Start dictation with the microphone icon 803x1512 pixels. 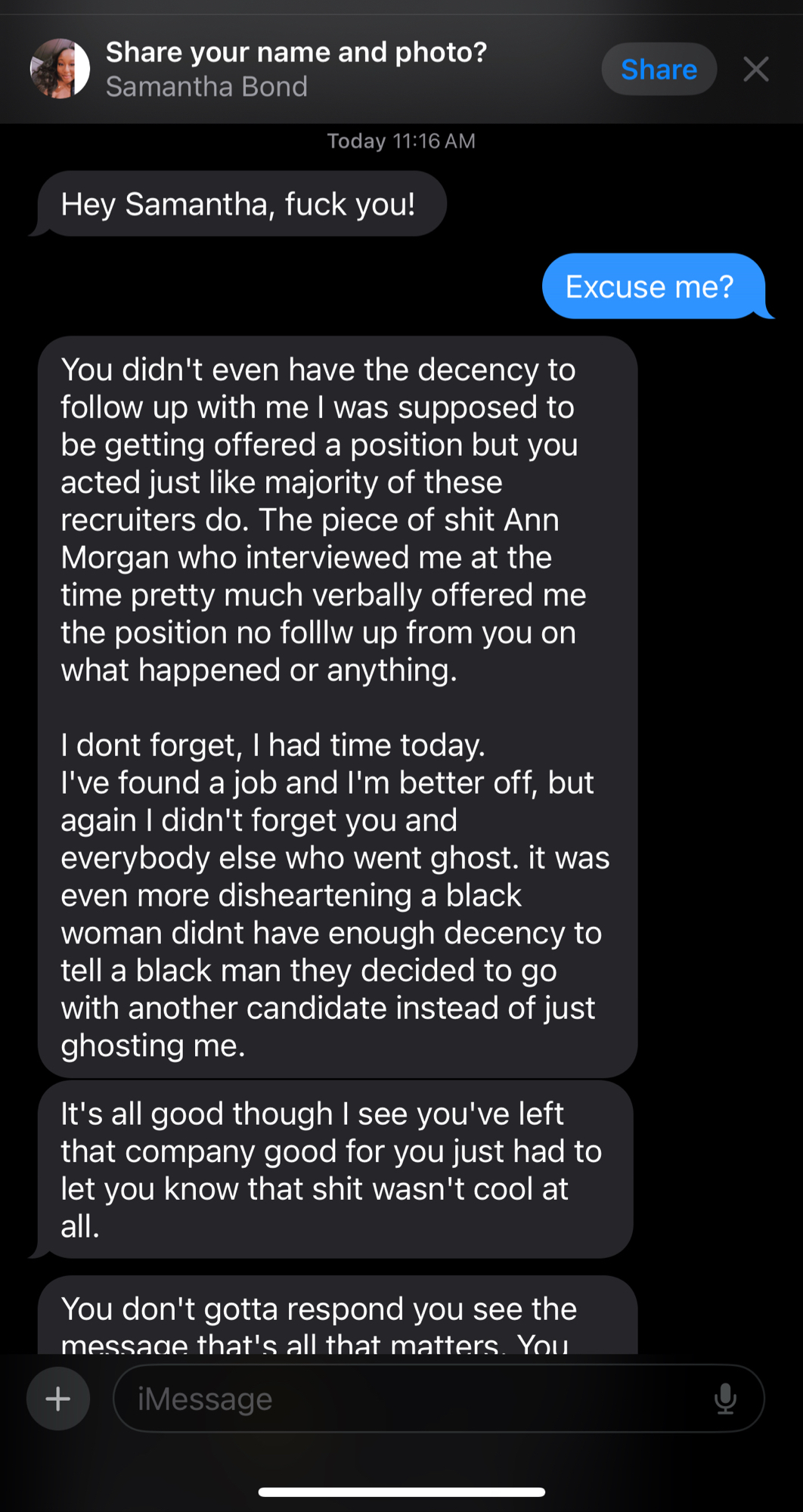coord(725,1399)
